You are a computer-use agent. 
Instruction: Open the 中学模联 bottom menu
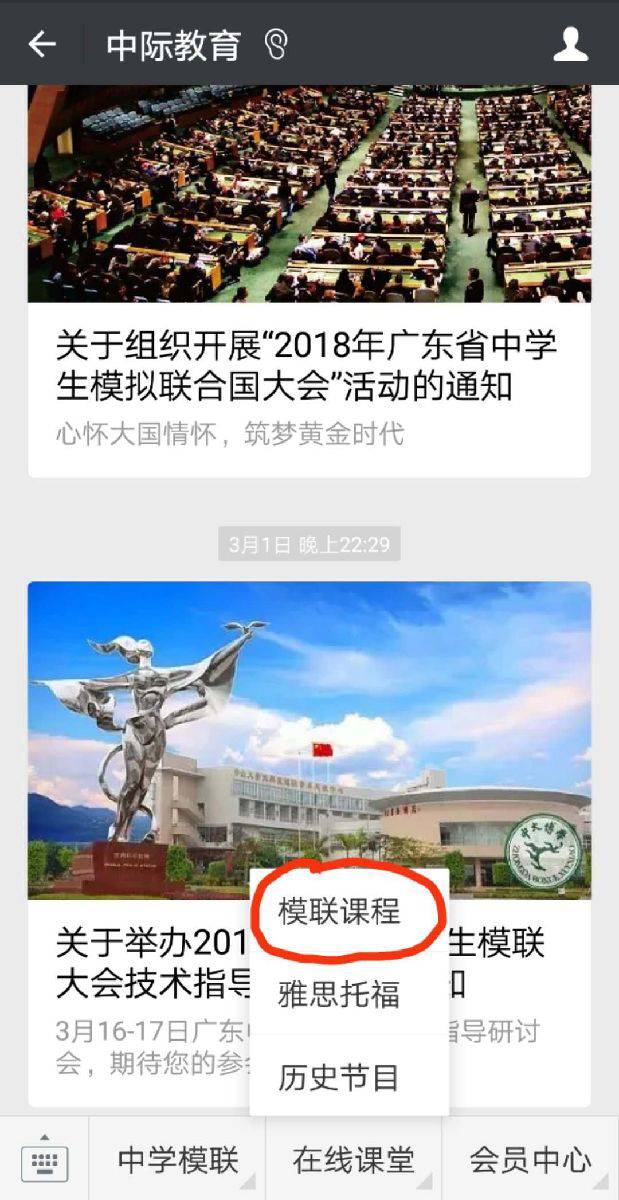point(178,1160)
